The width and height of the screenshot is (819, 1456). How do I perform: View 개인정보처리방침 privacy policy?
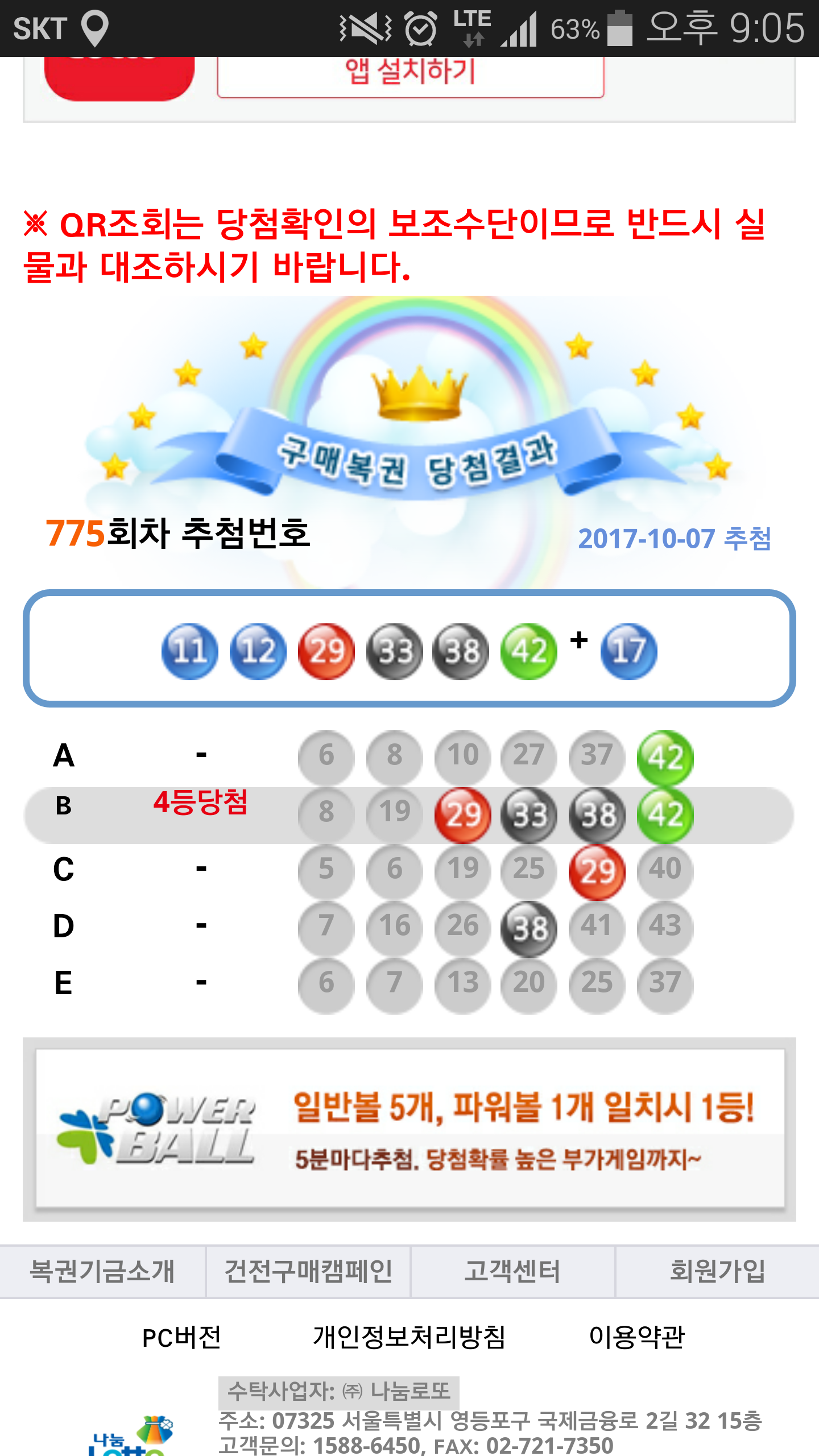point(409,1337)
